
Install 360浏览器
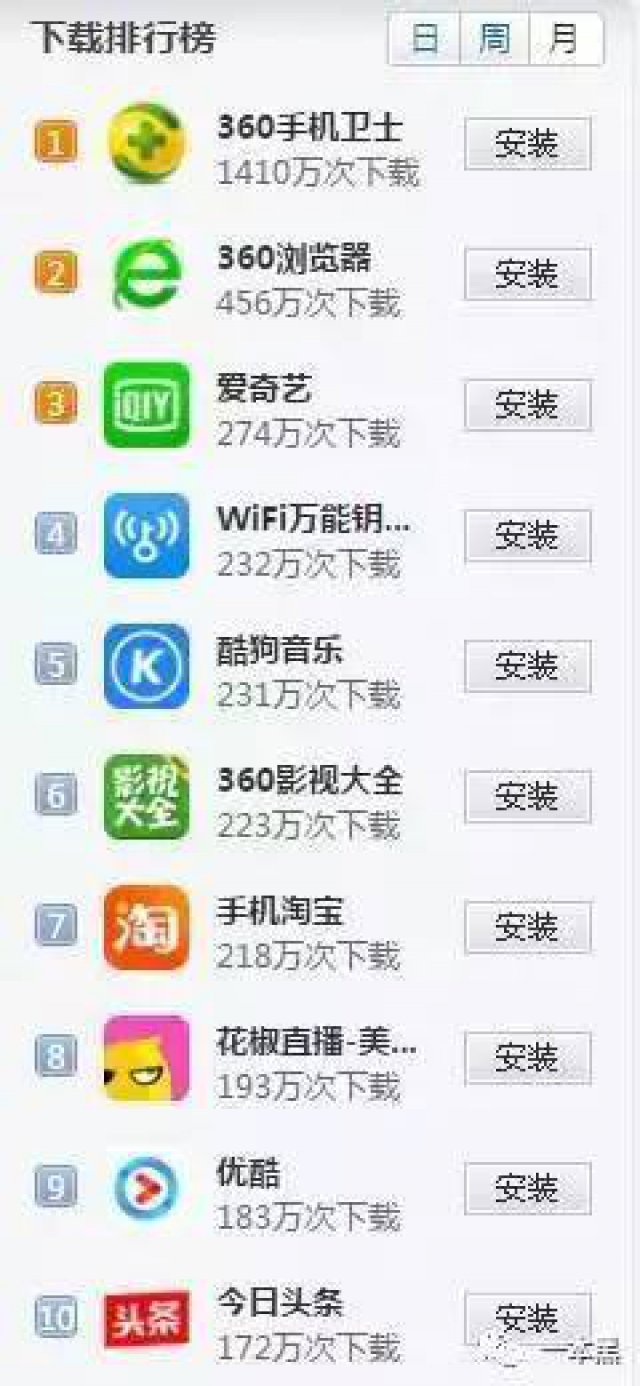click(527, 274)
